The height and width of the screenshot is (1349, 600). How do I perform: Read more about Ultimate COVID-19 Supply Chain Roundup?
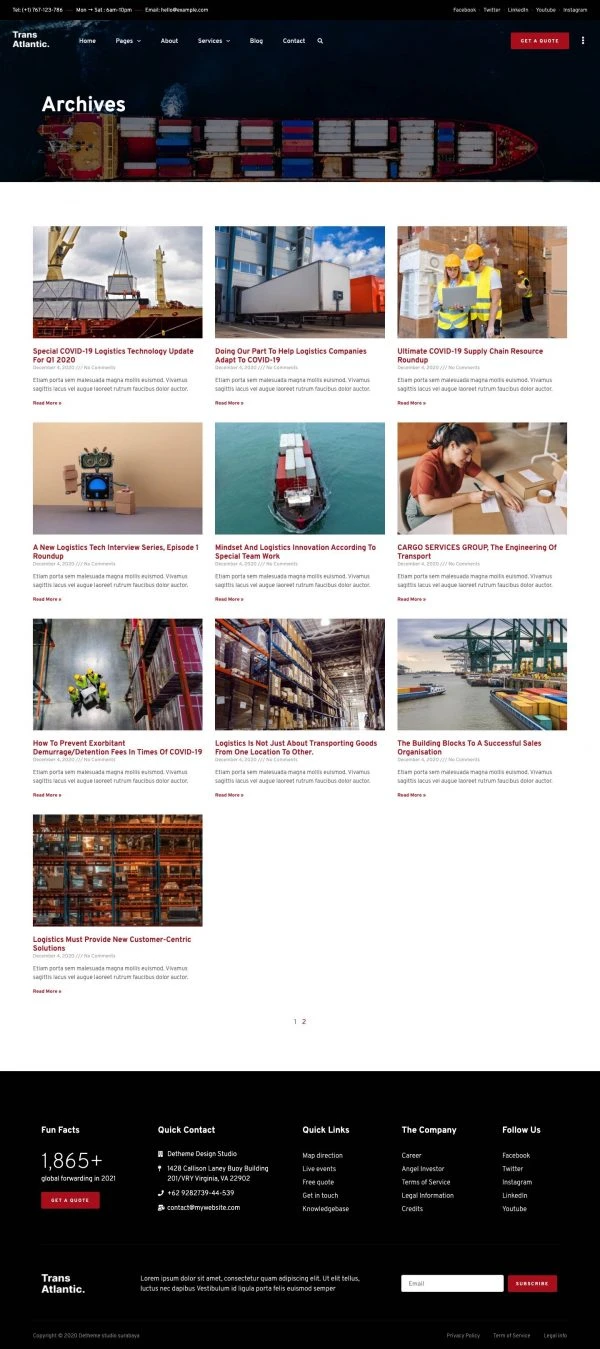(x=411, y=403)
